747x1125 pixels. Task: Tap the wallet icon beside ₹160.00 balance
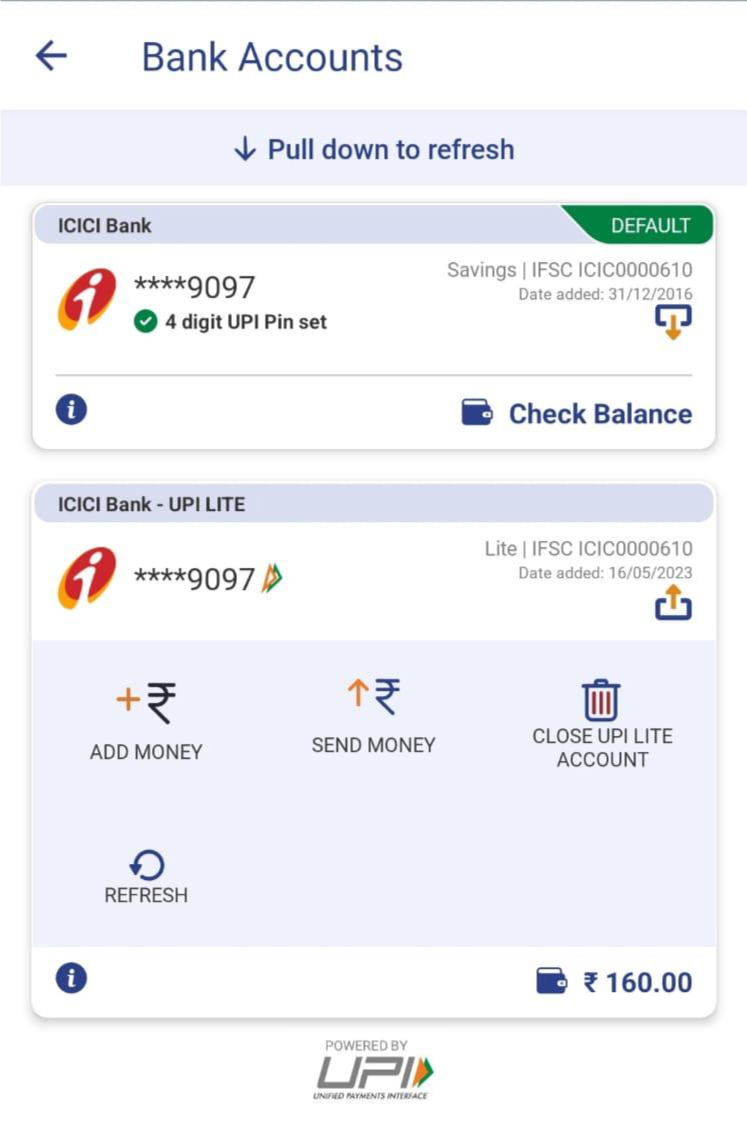[x=548, y=981]
